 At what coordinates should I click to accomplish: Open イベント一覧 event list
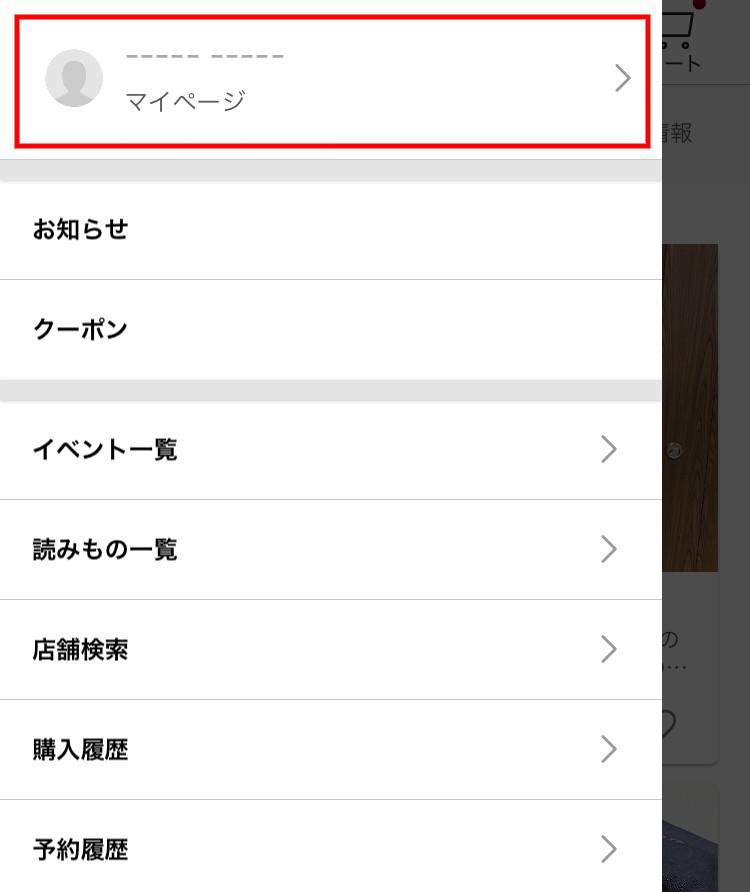point(330,450)
